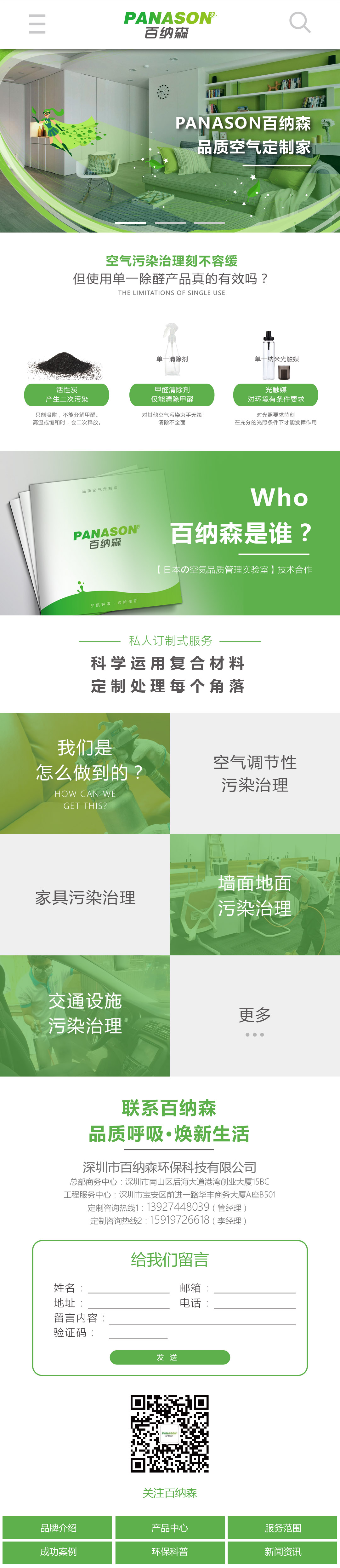Image resolution: width=340 pixels, height=1568 pixels.
Task: Open 墙面地面污染治理 service tile
Action: (255, 895)
